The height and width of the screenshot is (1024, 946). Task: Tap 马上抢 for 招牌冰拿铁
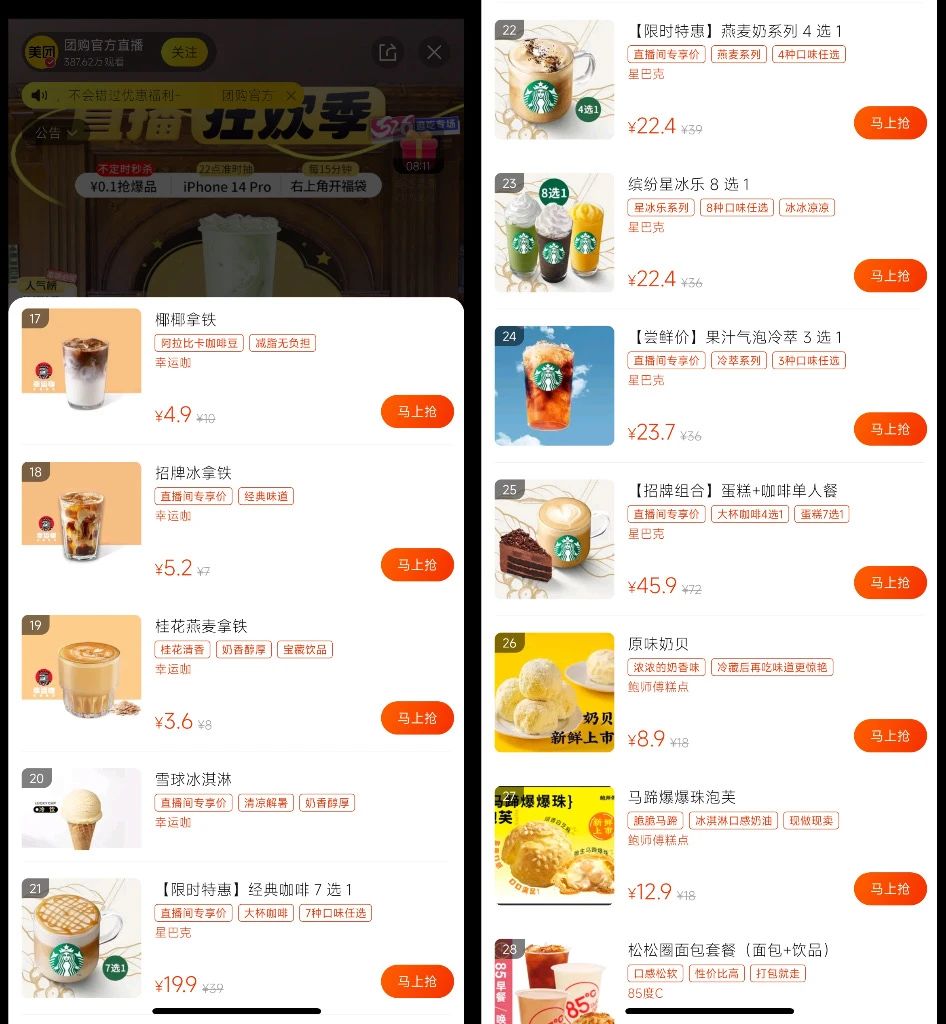tap(417, 565)
